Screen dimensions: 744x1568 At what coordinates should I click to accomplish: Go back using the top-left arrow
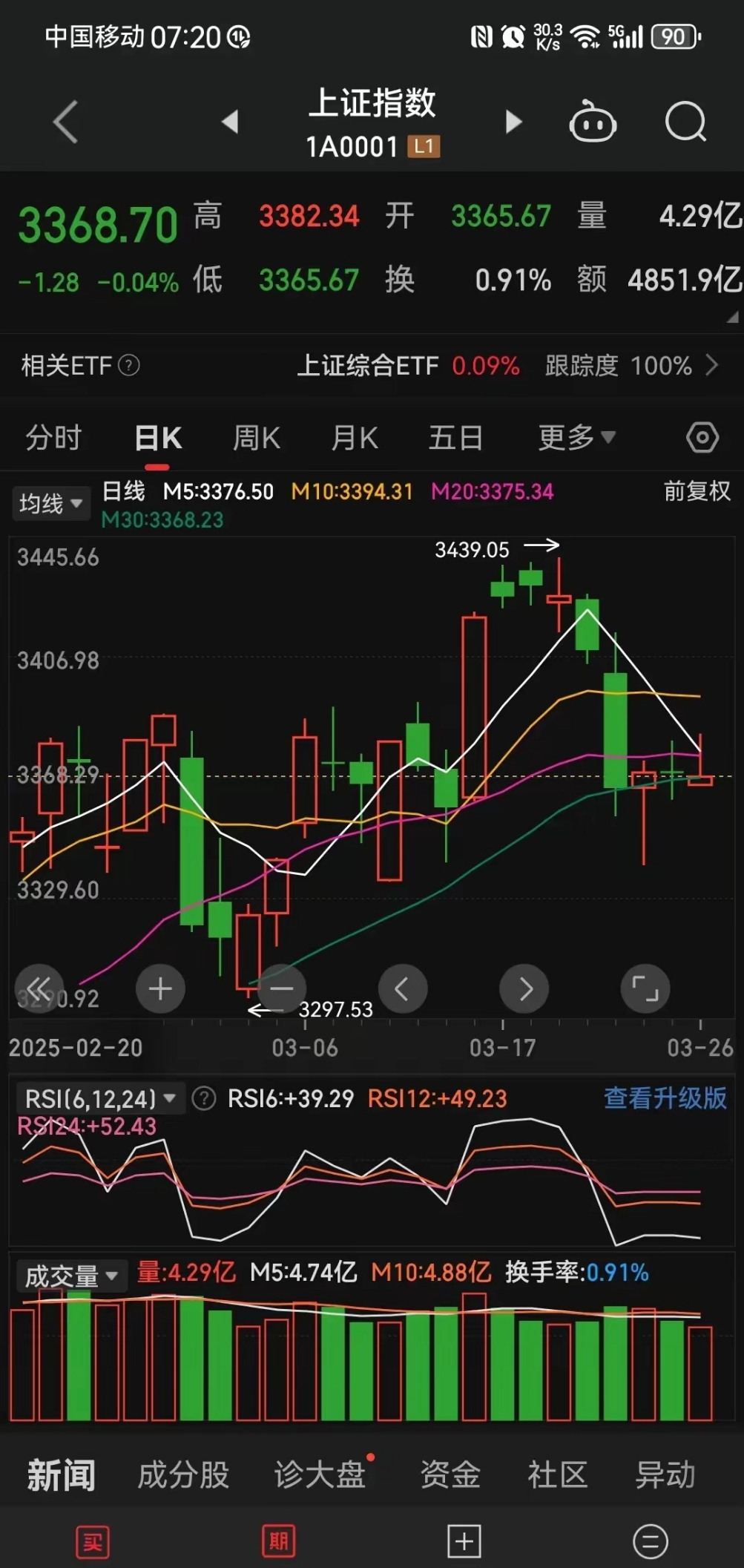point(65,122)
